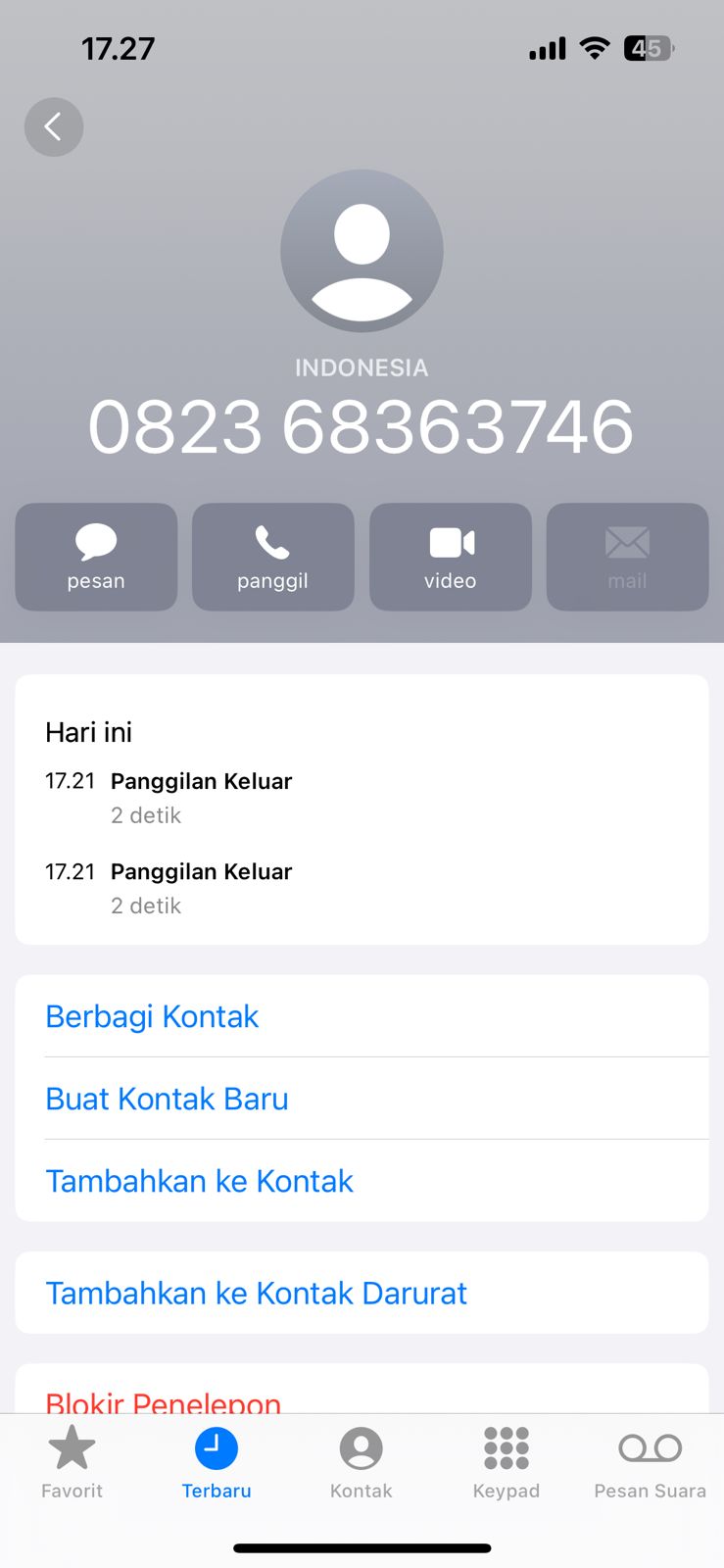Tap Buat Kontak Baru

pos(167,1099)
